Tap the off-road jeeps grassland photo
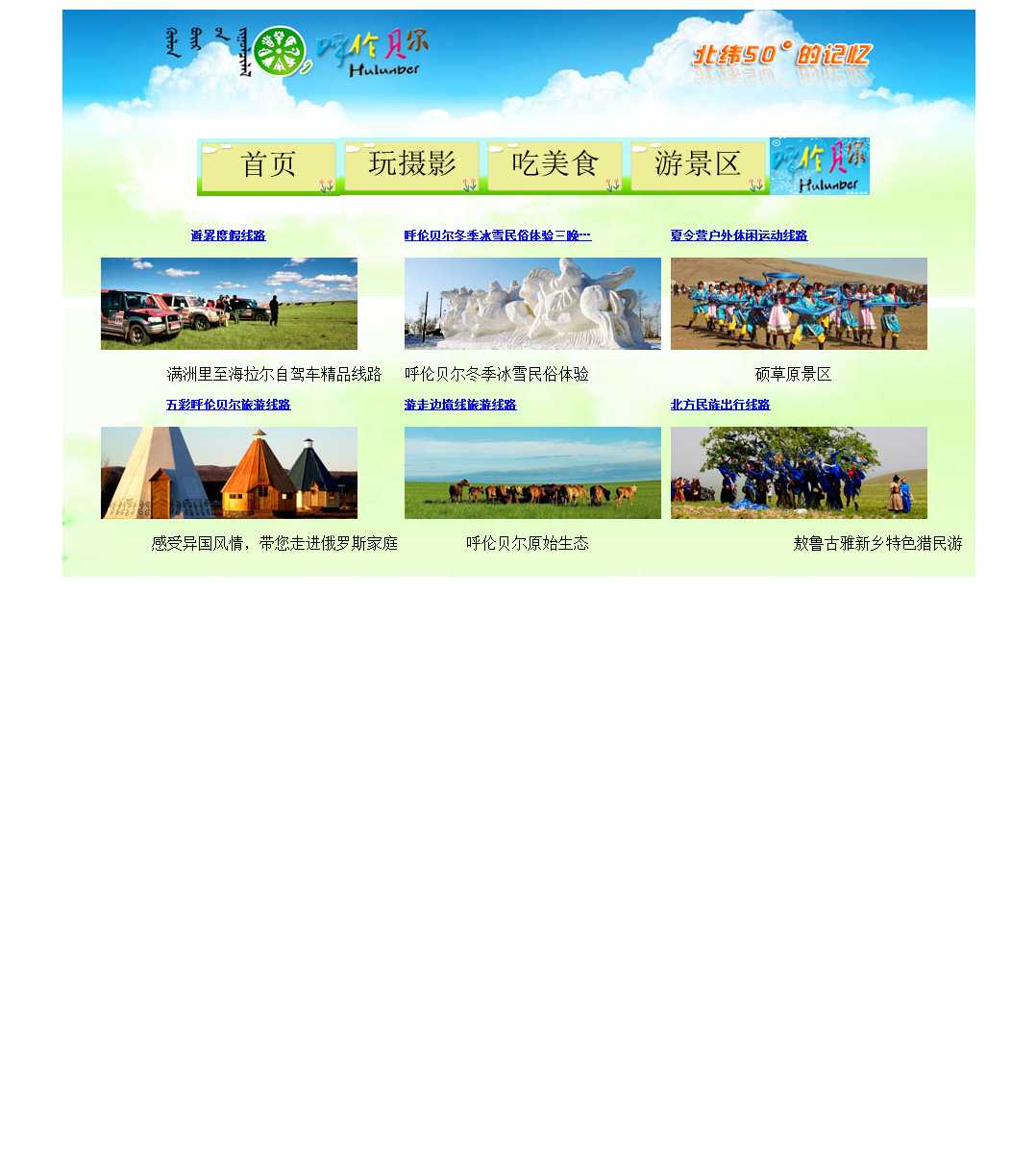This screenshot has width=1036, height=1161. [229, 304]
